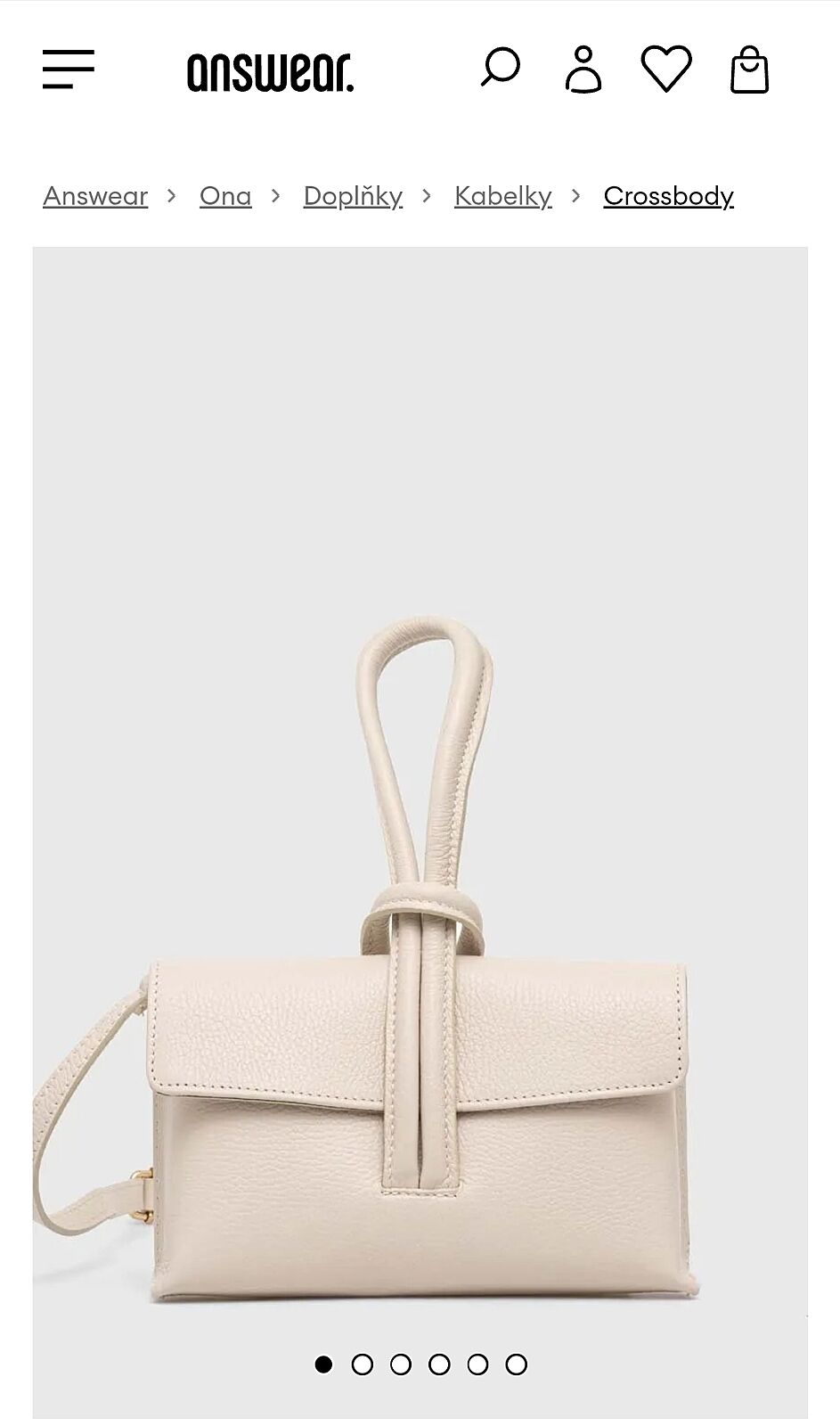View the fifth product photo dot
This screenshot has height=1426, width=840.
coord(477,1365)
